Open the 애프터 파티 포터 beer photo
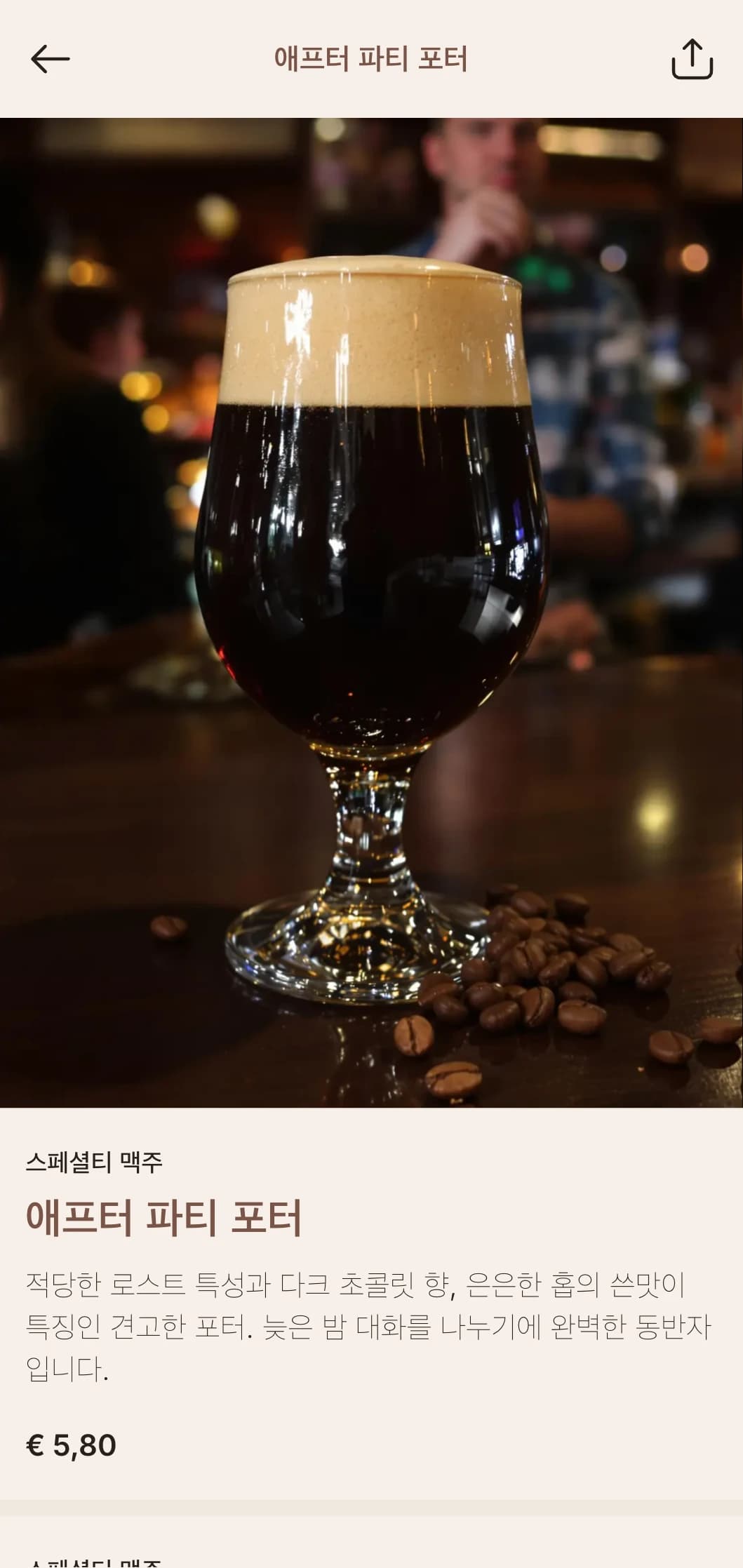This screenshot has width=743, height=1568. click(371, 612)
